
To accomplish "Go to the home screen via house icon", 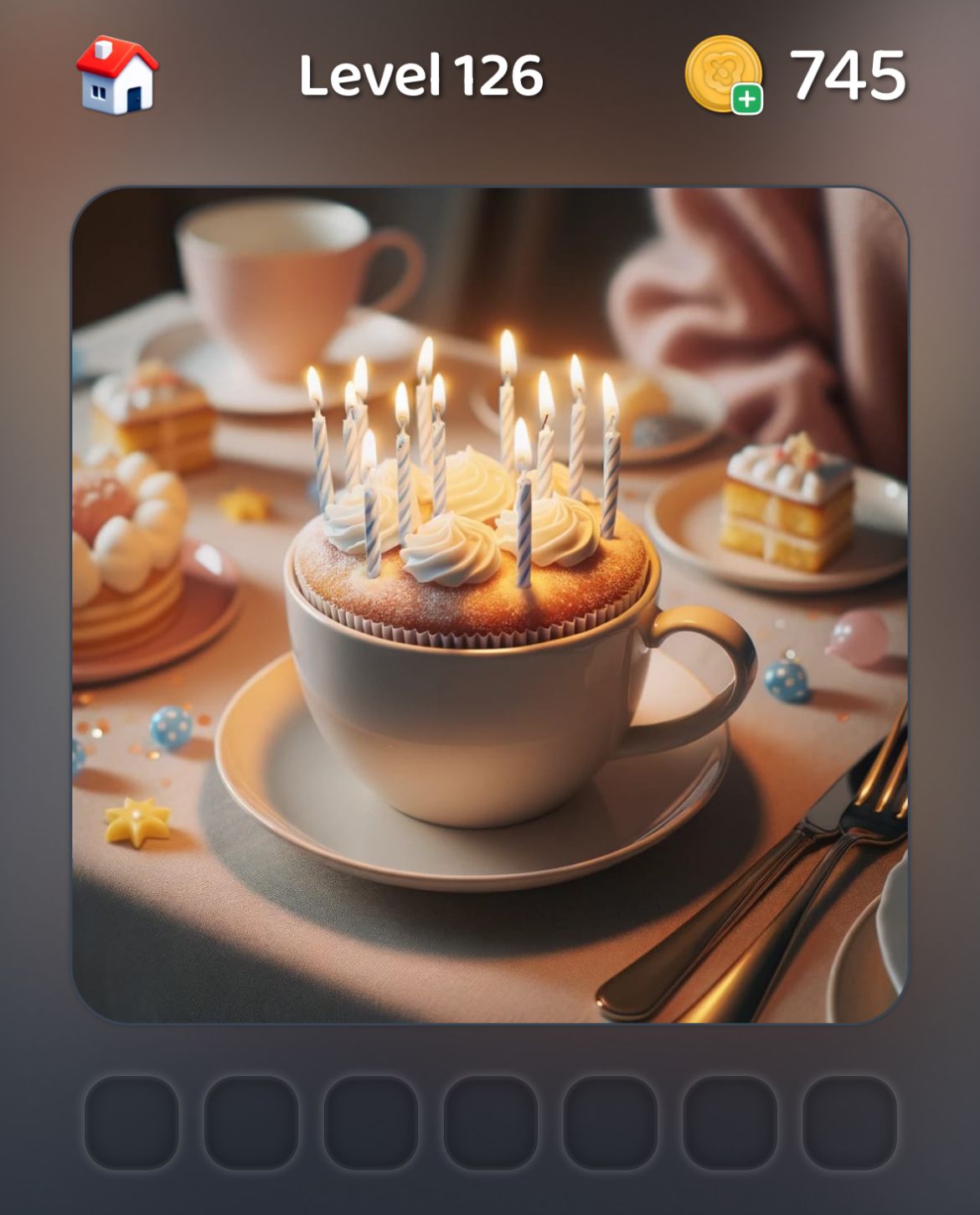I will (117, 76).
